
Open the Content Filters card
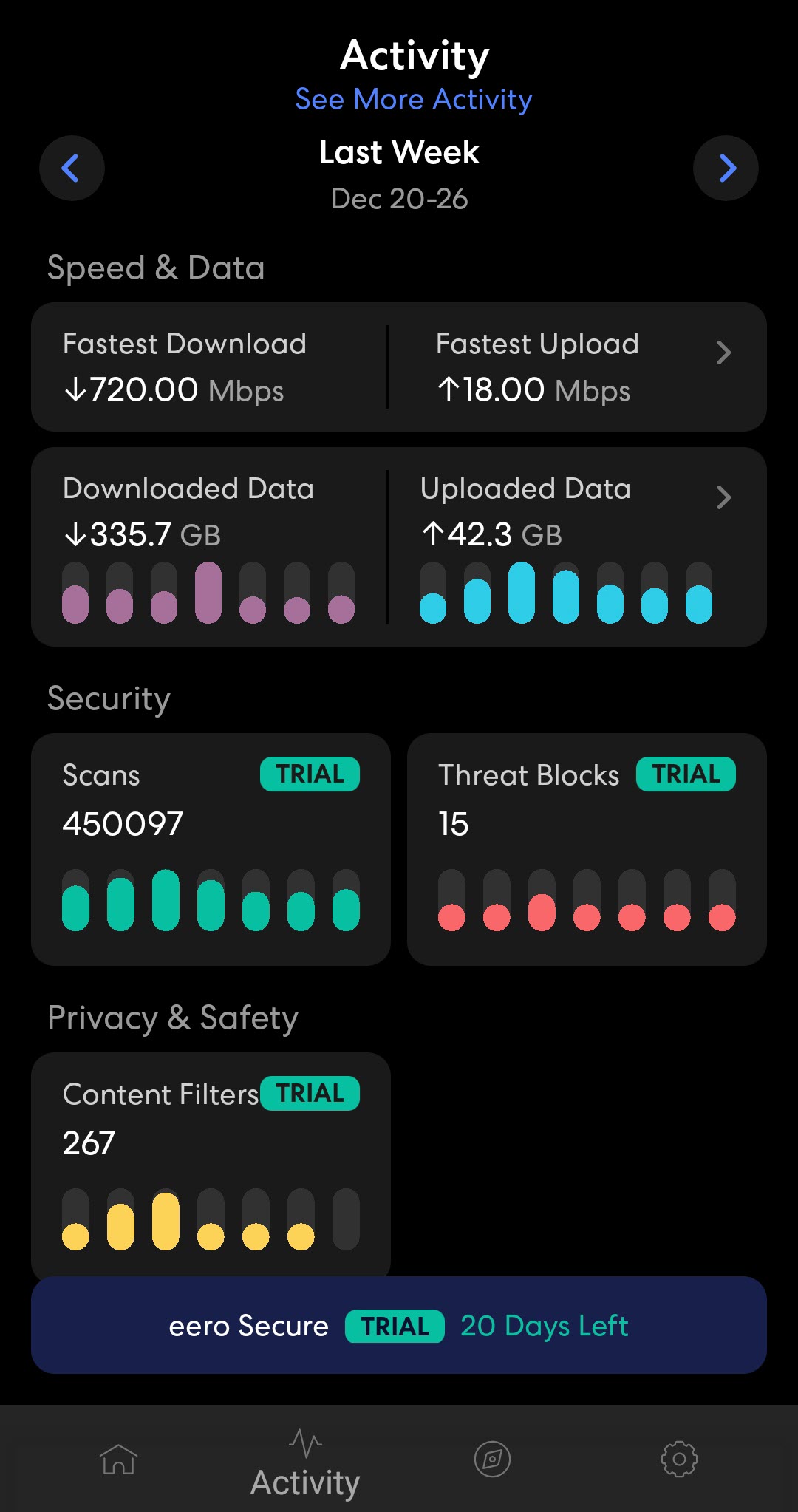[211, 1164]
